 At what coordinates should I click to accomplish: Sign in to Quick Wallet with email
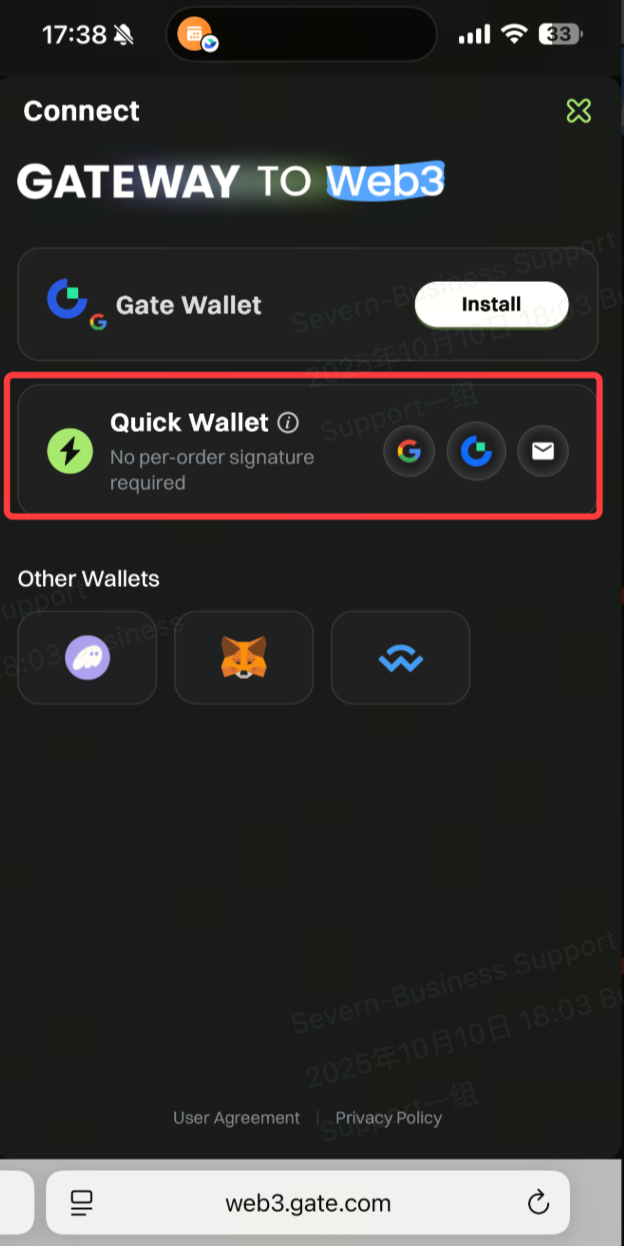click(x=543, y=452)
